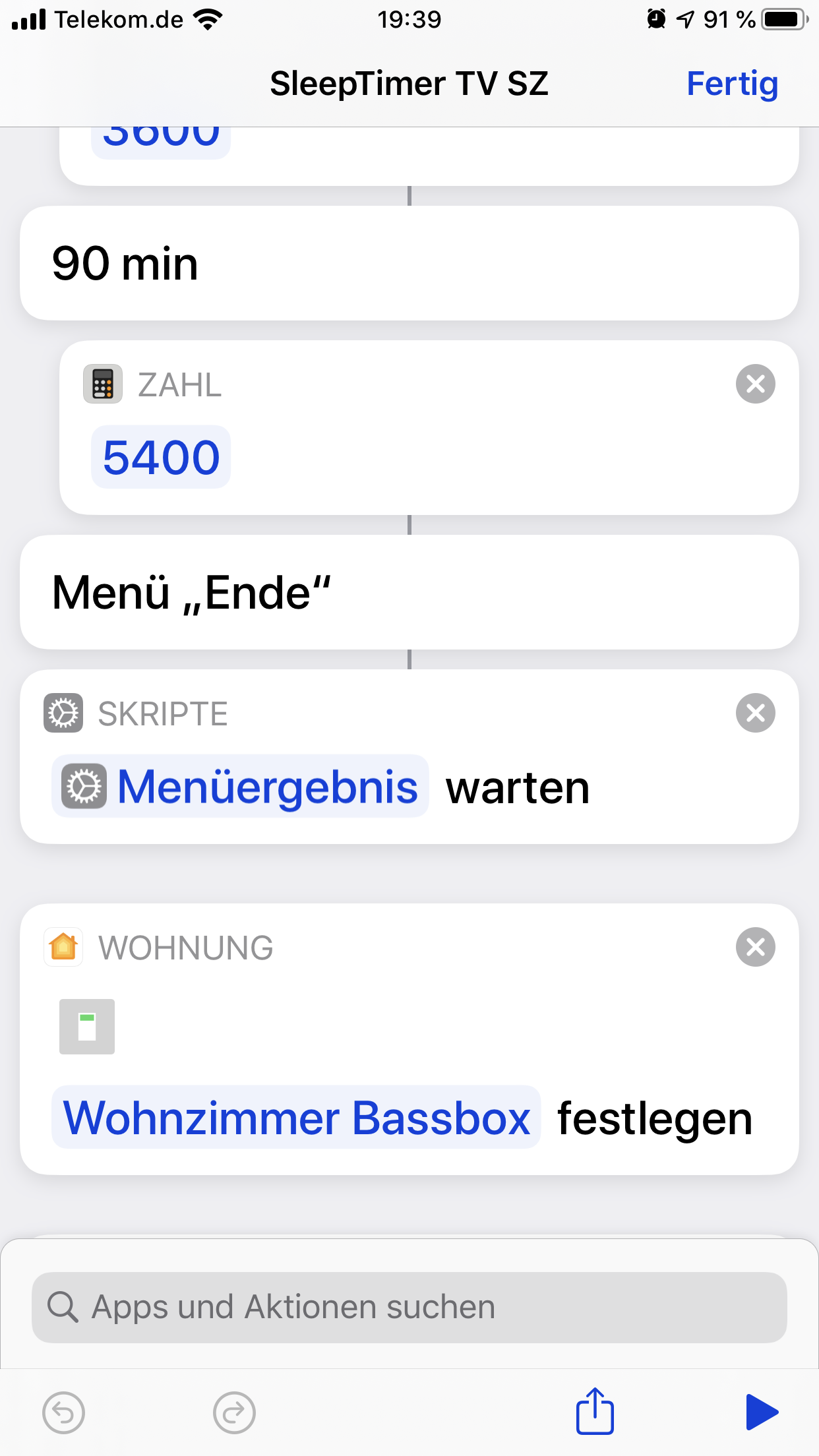Remove the Zahl 5400 action
The height and width of the screenshot is (1456, 819).
point(755,384)
